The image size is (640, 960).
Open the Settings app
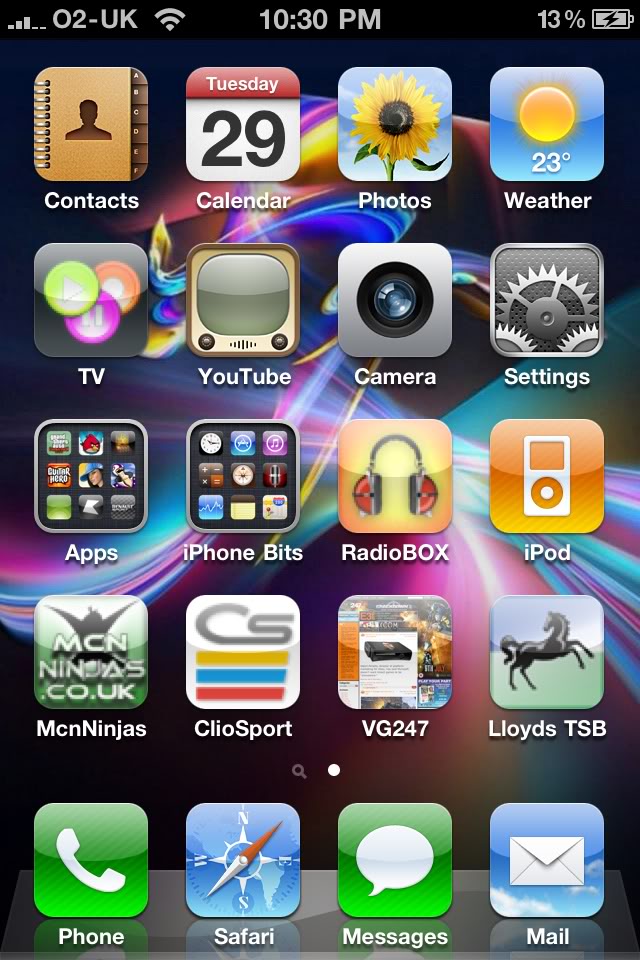547,301
